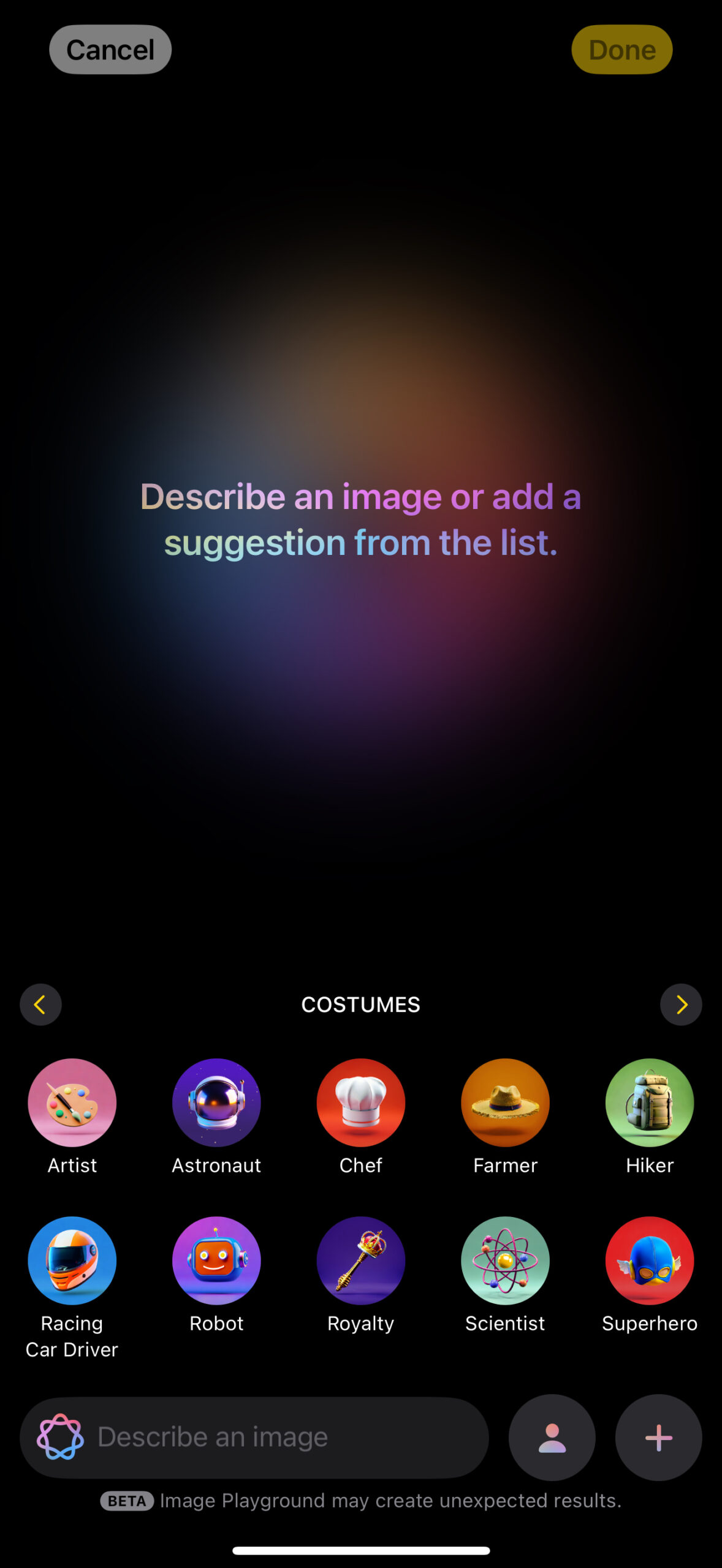Image resolution: width=722 pixels, height=1568 pixels.
Task: Pick the Scientist costume
Action: [x=505, y=1261]
